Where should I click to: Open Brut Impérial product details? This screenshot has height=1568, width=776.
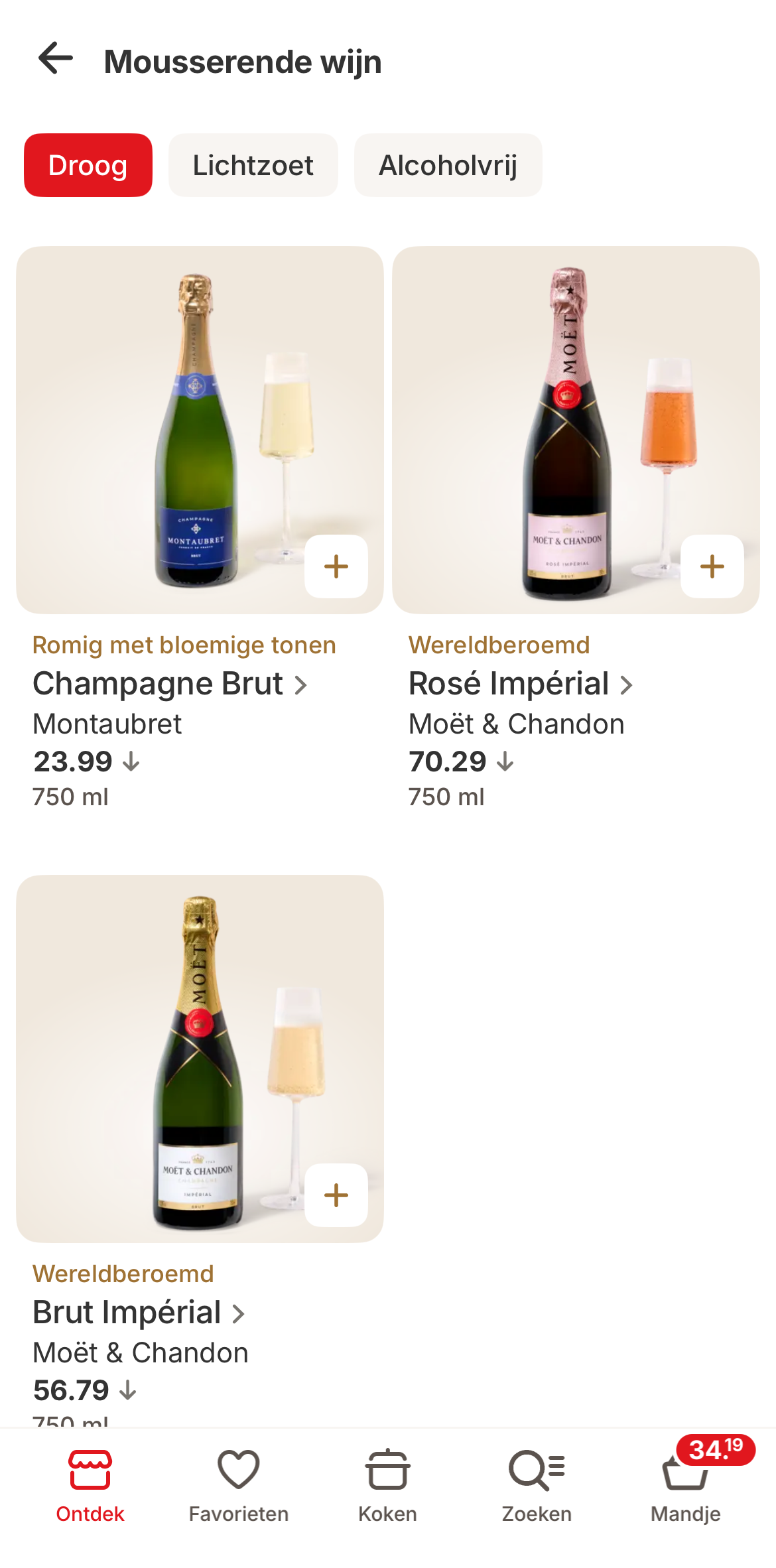138,1313
